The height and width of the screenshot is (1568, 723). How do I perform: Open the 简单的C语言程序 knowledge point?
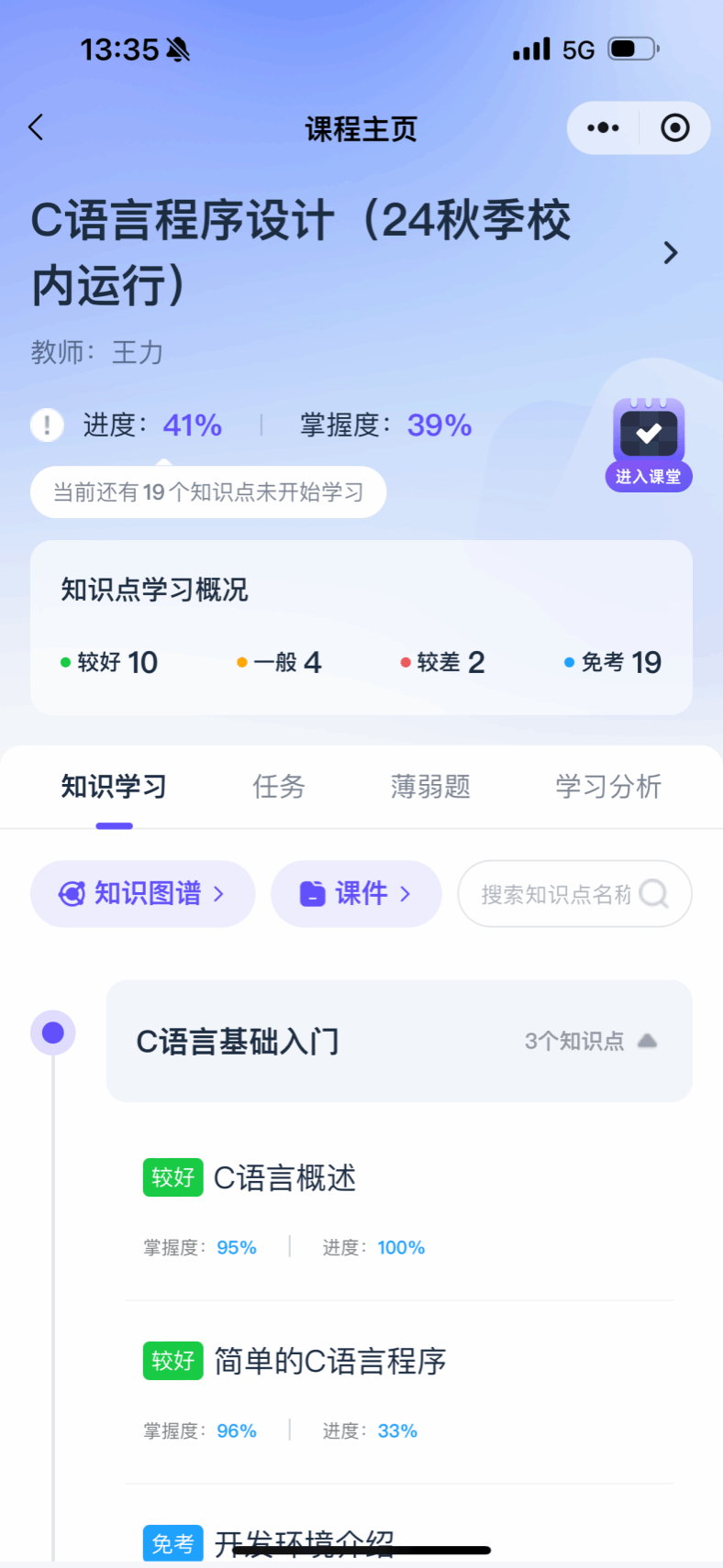329,1362
